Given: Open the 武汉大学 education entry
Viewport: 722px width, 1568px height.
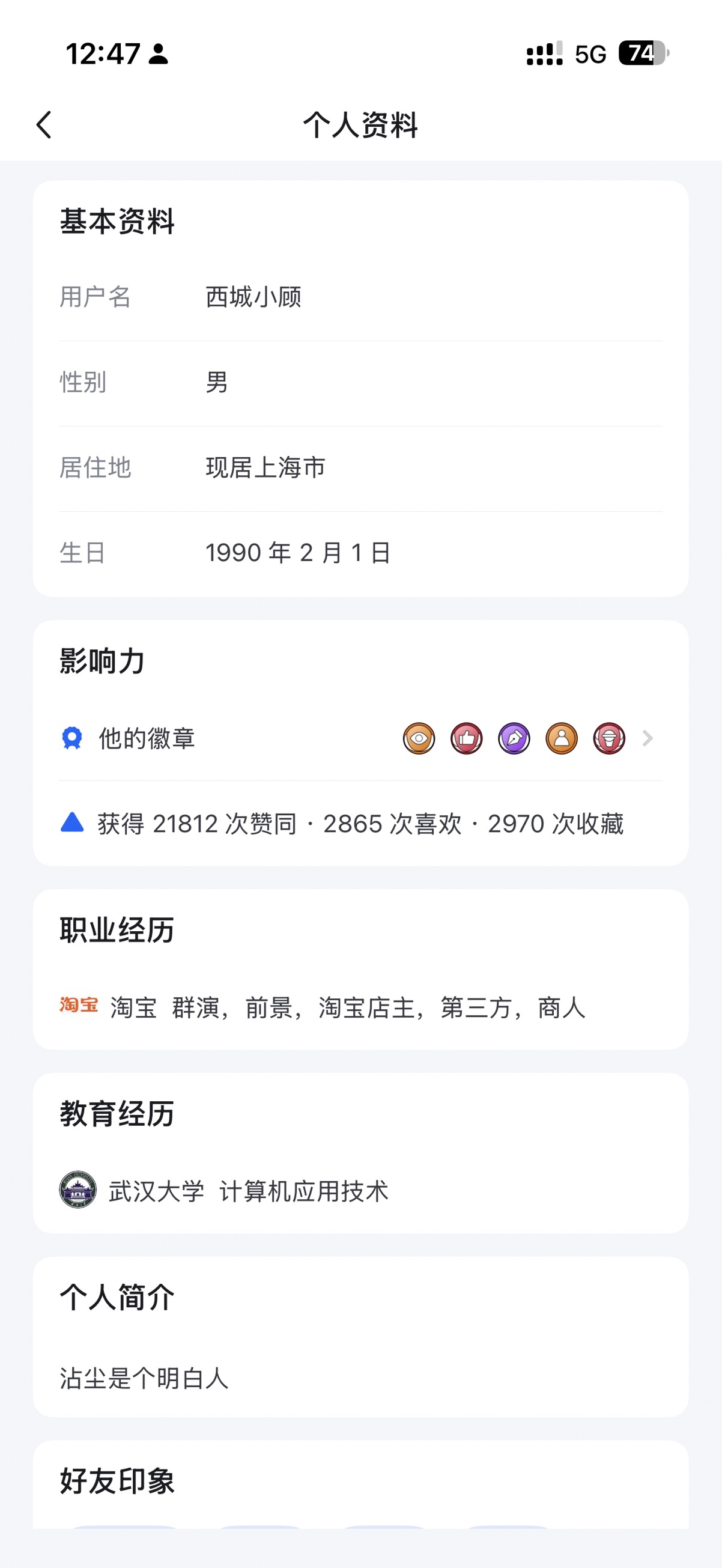Looking at the screenshot, I should [x=224, y=1191].
